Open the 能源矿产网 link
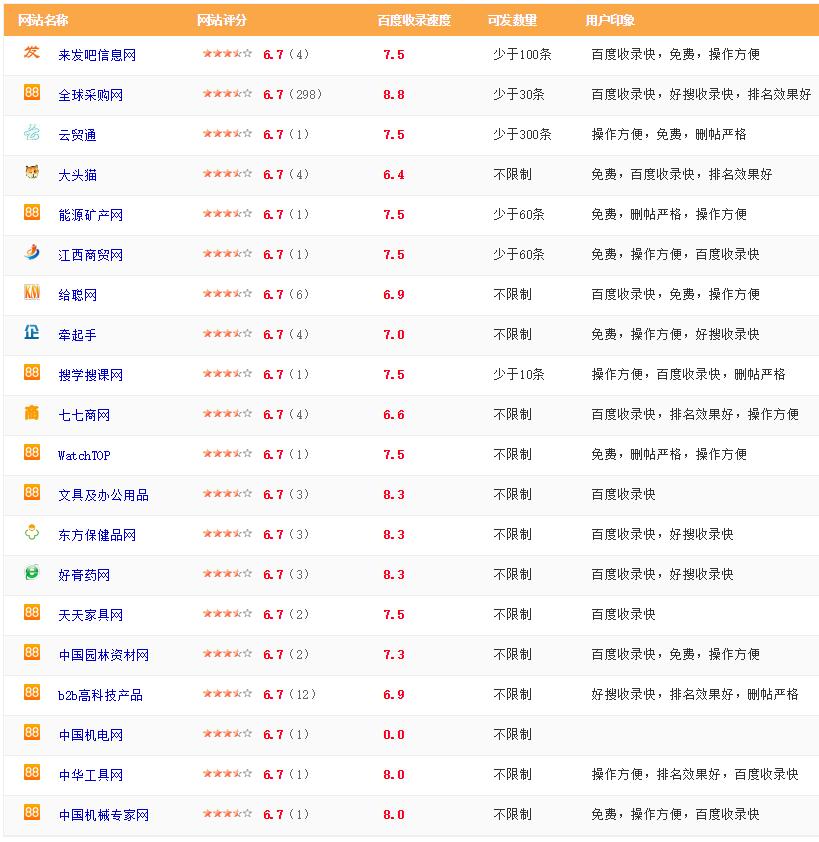Screen dimensions: 819x842 click(x=90, y=215)
